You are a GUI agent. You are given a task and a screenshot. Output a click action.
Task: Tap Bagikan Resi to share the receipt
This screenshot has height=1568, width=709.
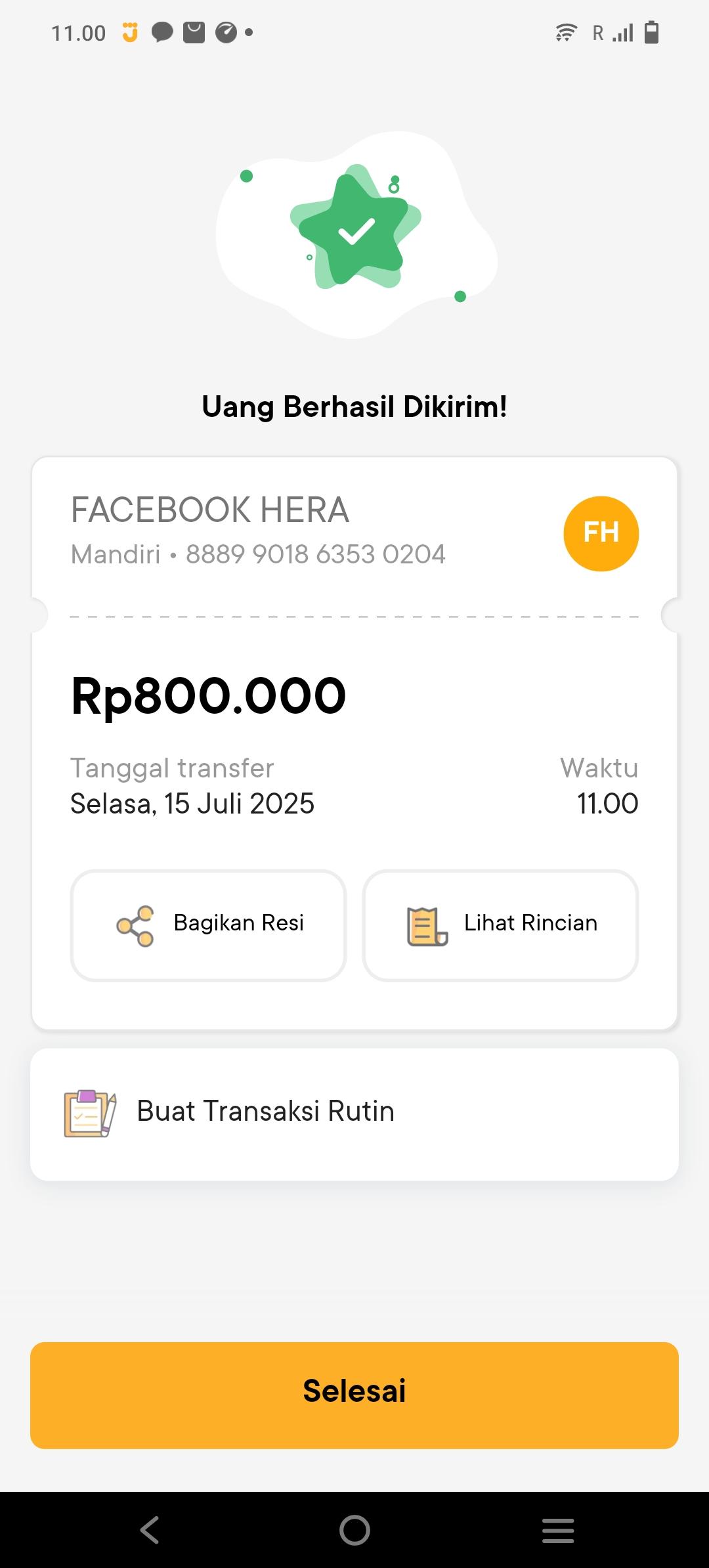coord(208,925)
